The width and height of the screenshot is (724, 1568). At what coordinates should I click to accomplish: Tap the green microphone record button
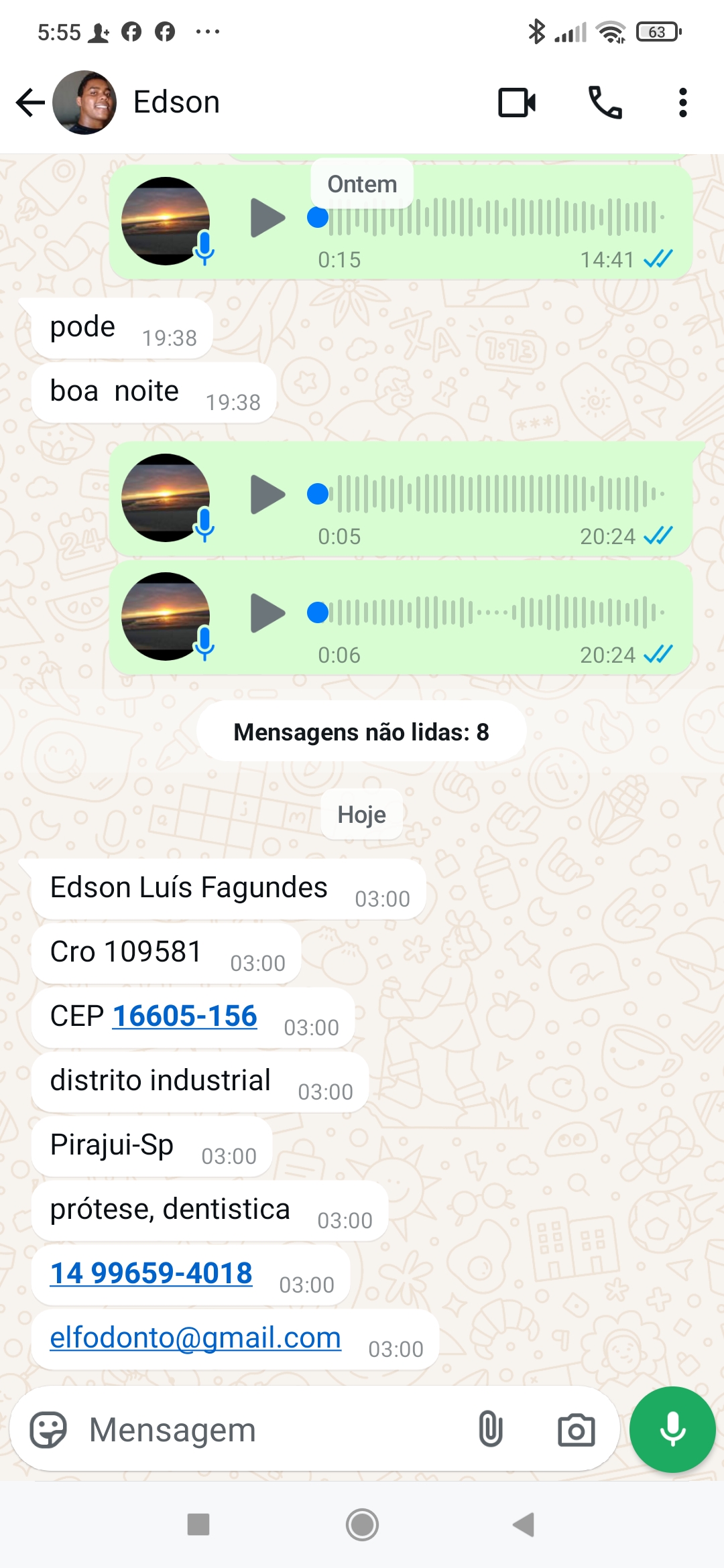pyautogui.click(x=672, y=1429)
